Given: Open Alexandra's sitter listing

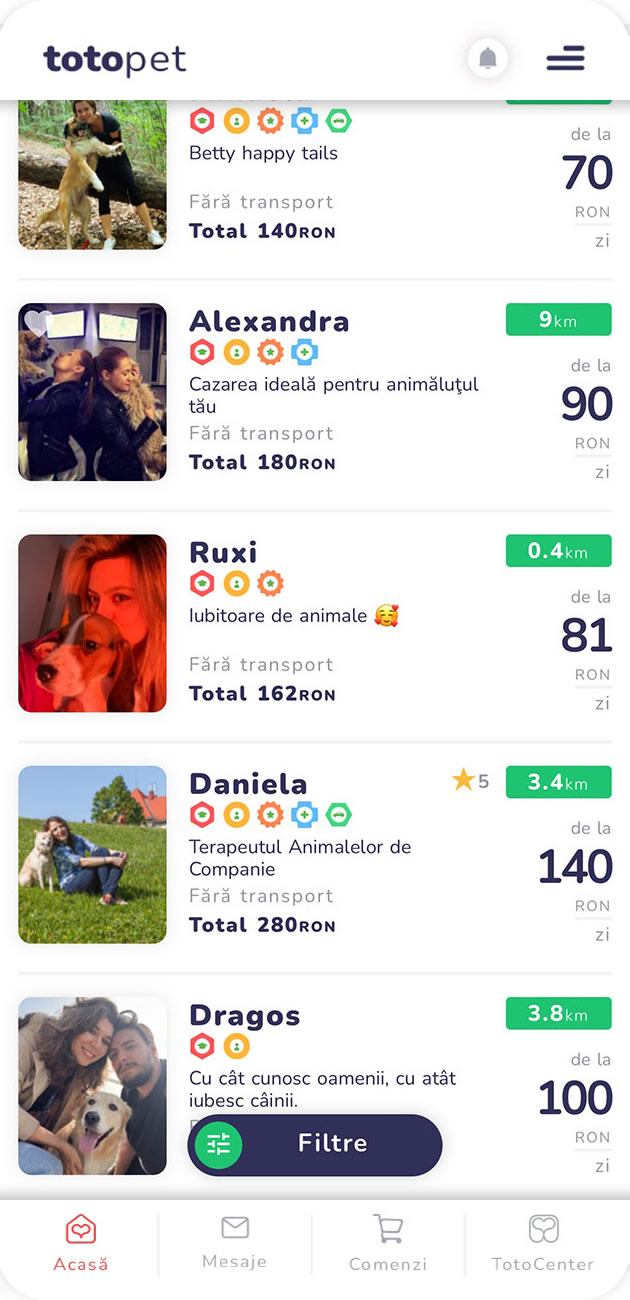Looking at the screenshot, I should point(269,322).
